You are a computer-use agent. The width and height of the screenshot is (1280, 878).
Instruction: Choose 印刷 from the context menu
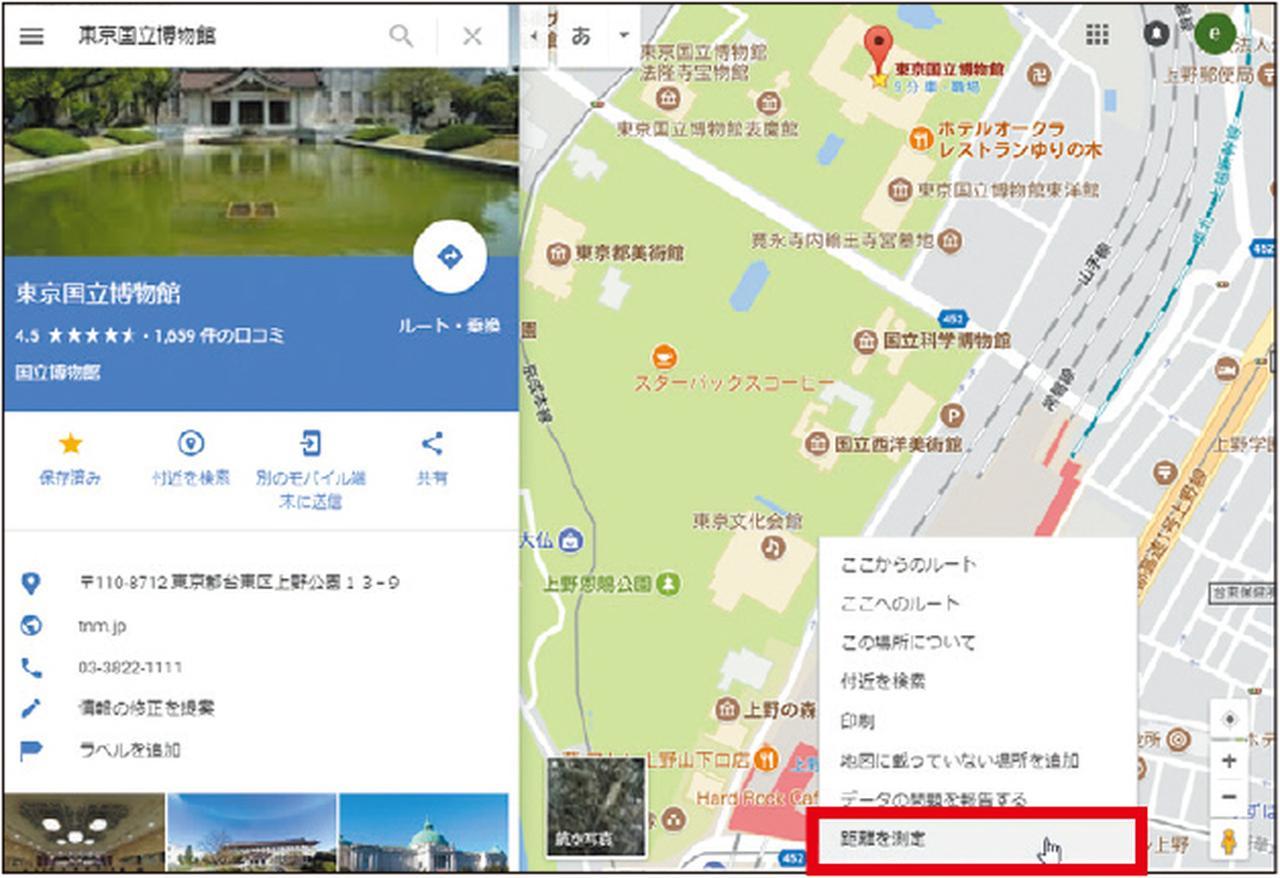point(858,721)
